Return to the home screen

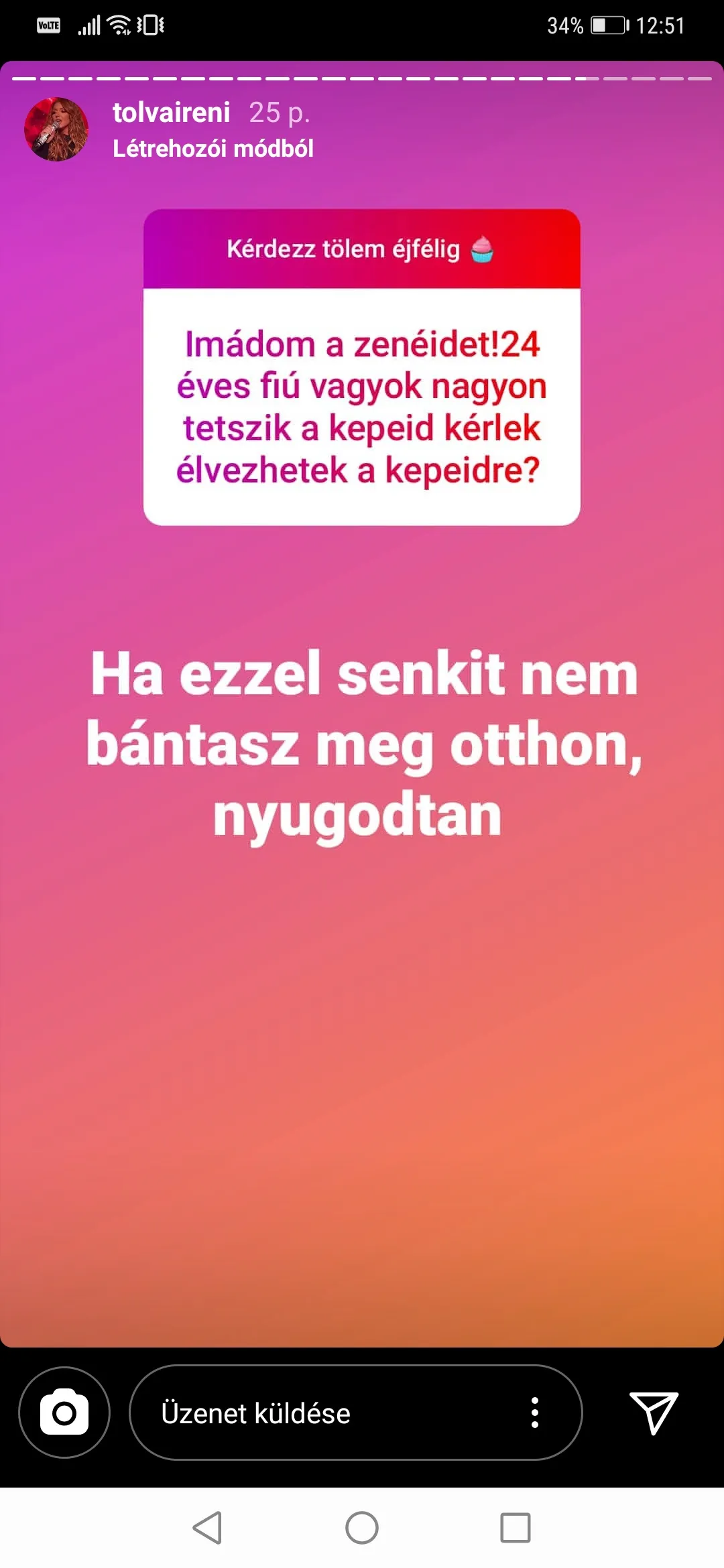pos(362,1528)
